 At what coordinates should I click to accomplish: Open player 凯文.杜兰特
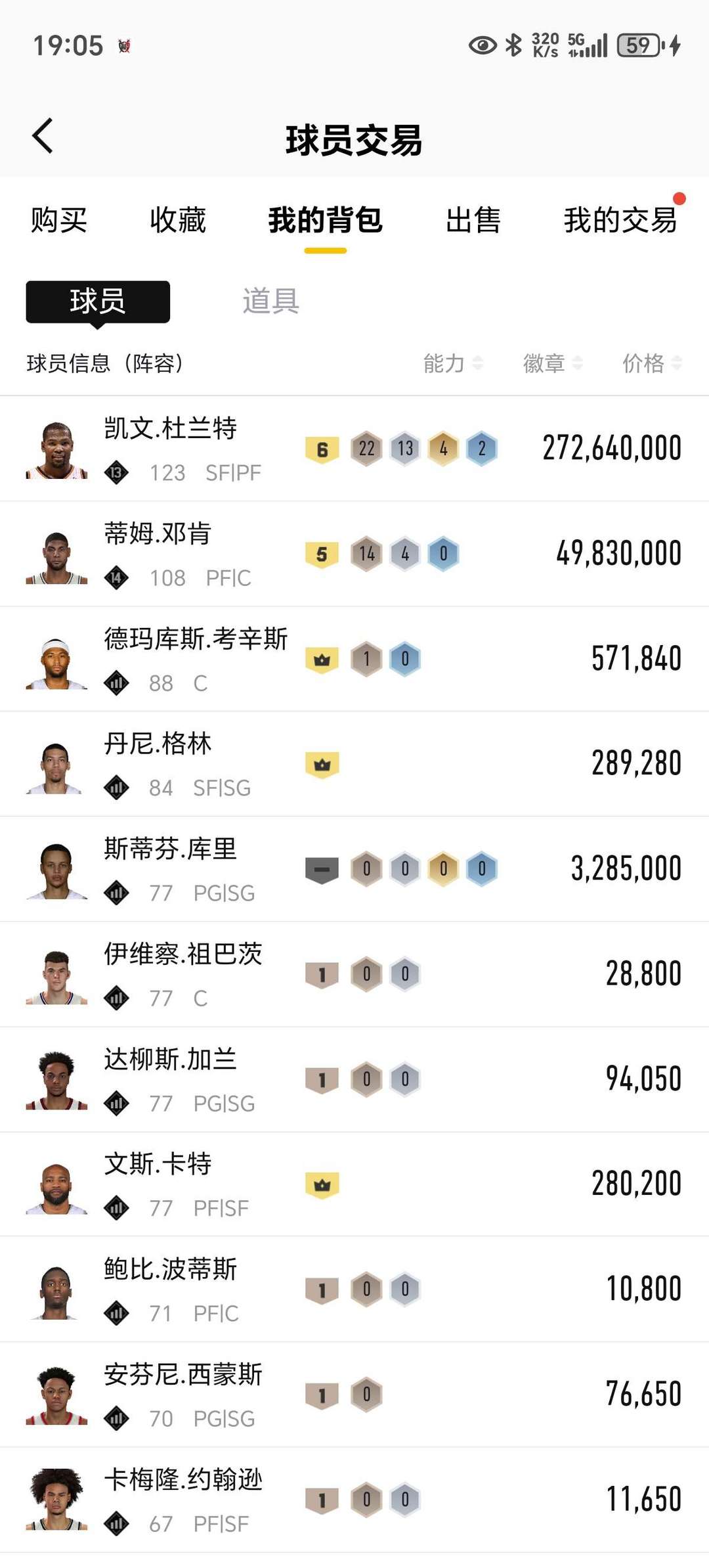pos(354,449)
